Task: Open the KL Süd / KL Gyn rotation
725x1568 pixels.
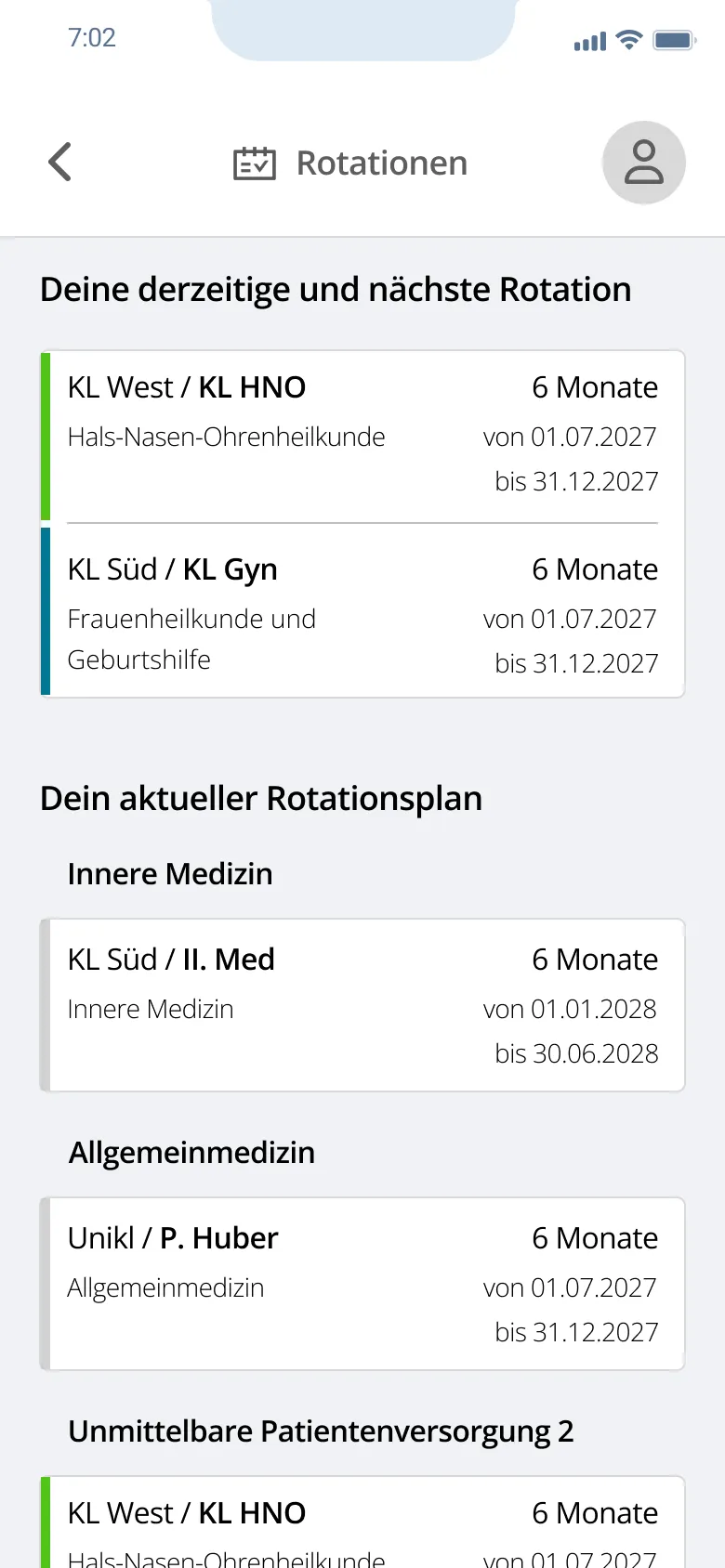Action: coord(362,613)
